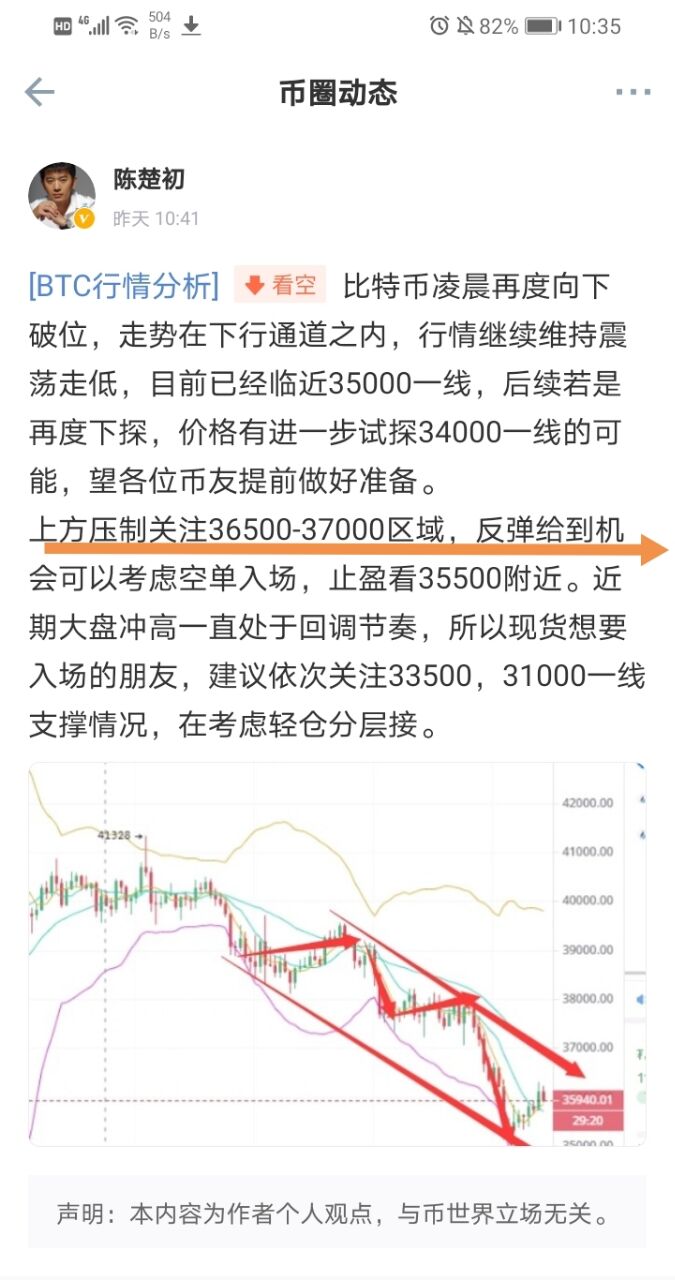Go back using the top-left arrow
Screen dimensions: 675x1280
pos(40,93)
